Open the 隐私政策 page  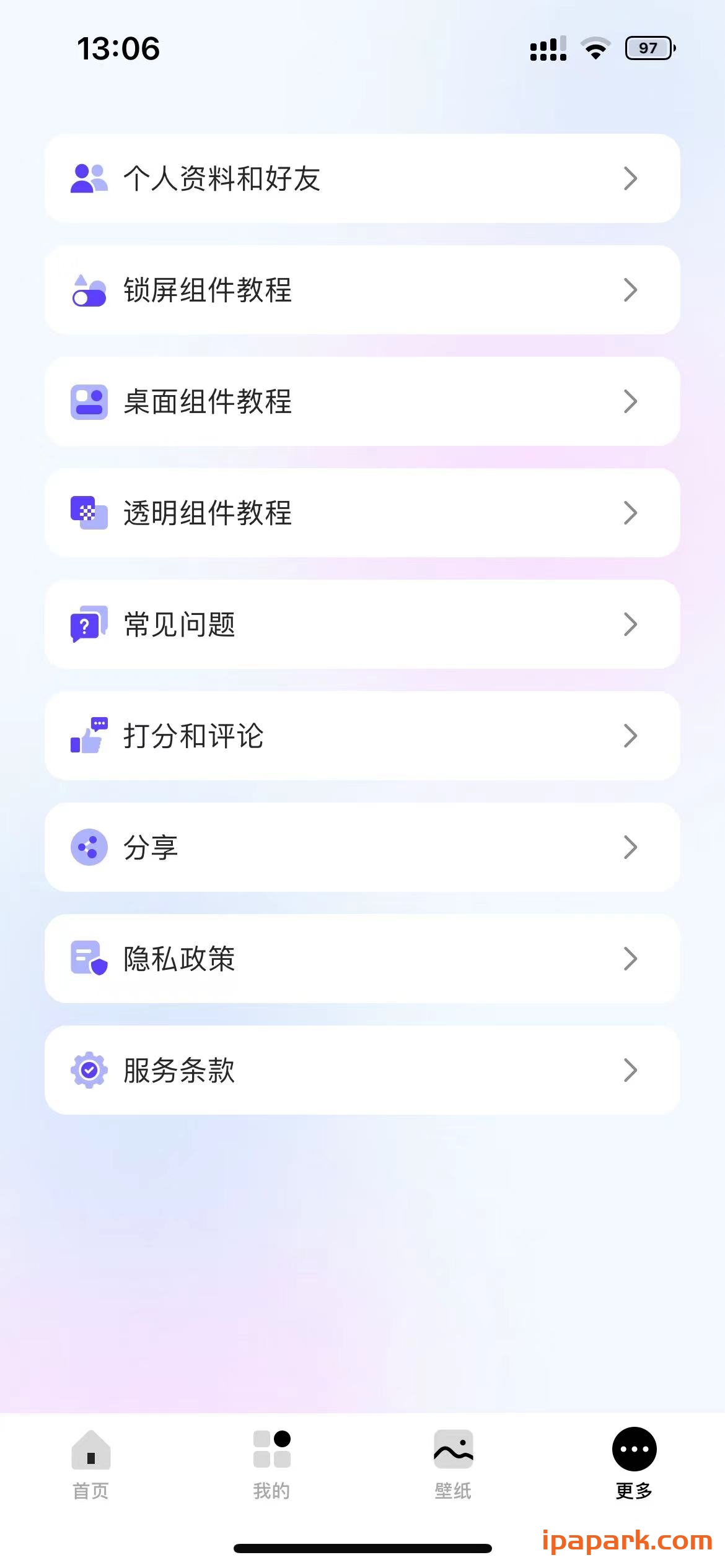coord(362,959)
